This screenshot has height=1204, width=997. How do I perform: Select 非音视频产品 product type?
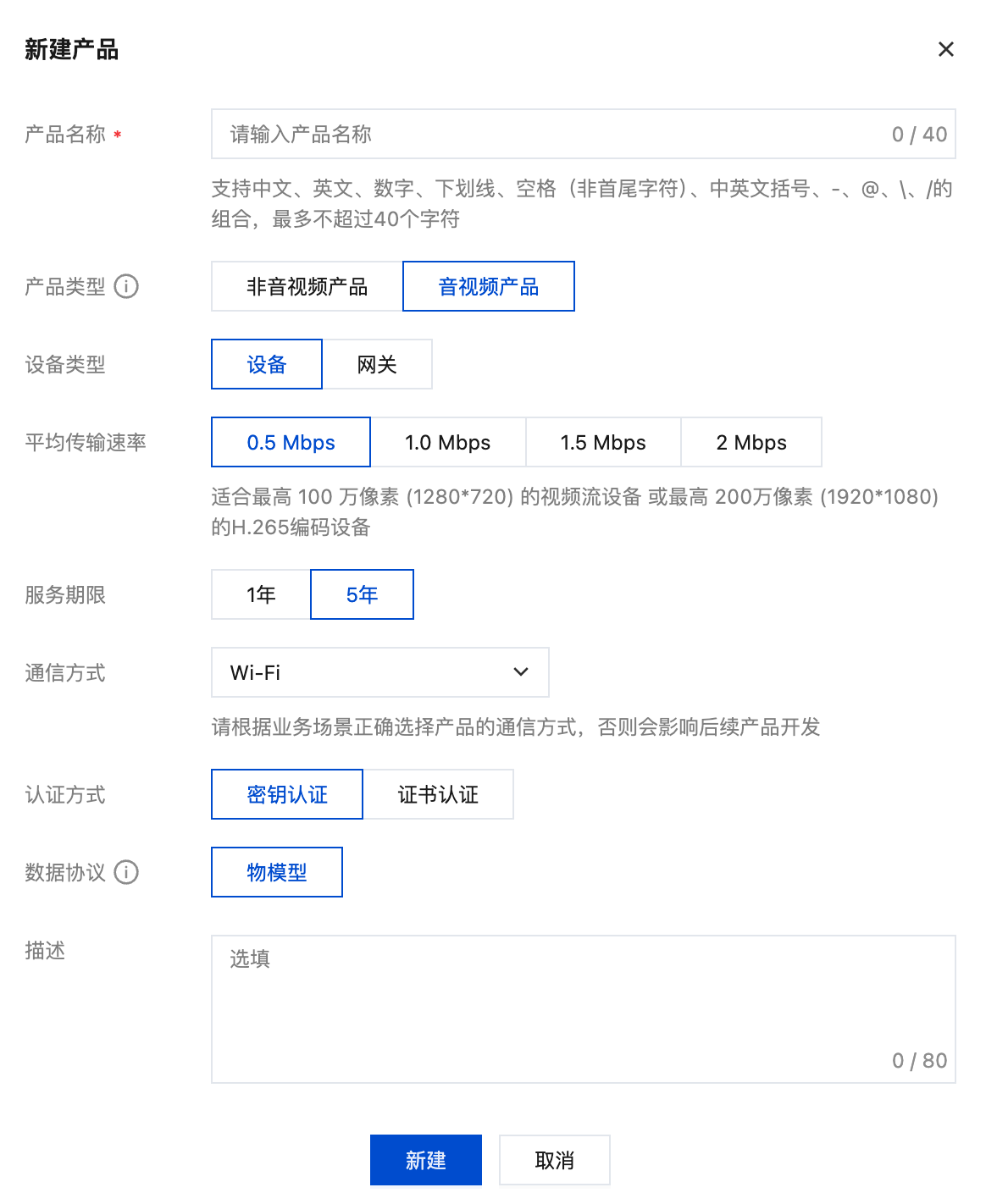pos(307,286)
